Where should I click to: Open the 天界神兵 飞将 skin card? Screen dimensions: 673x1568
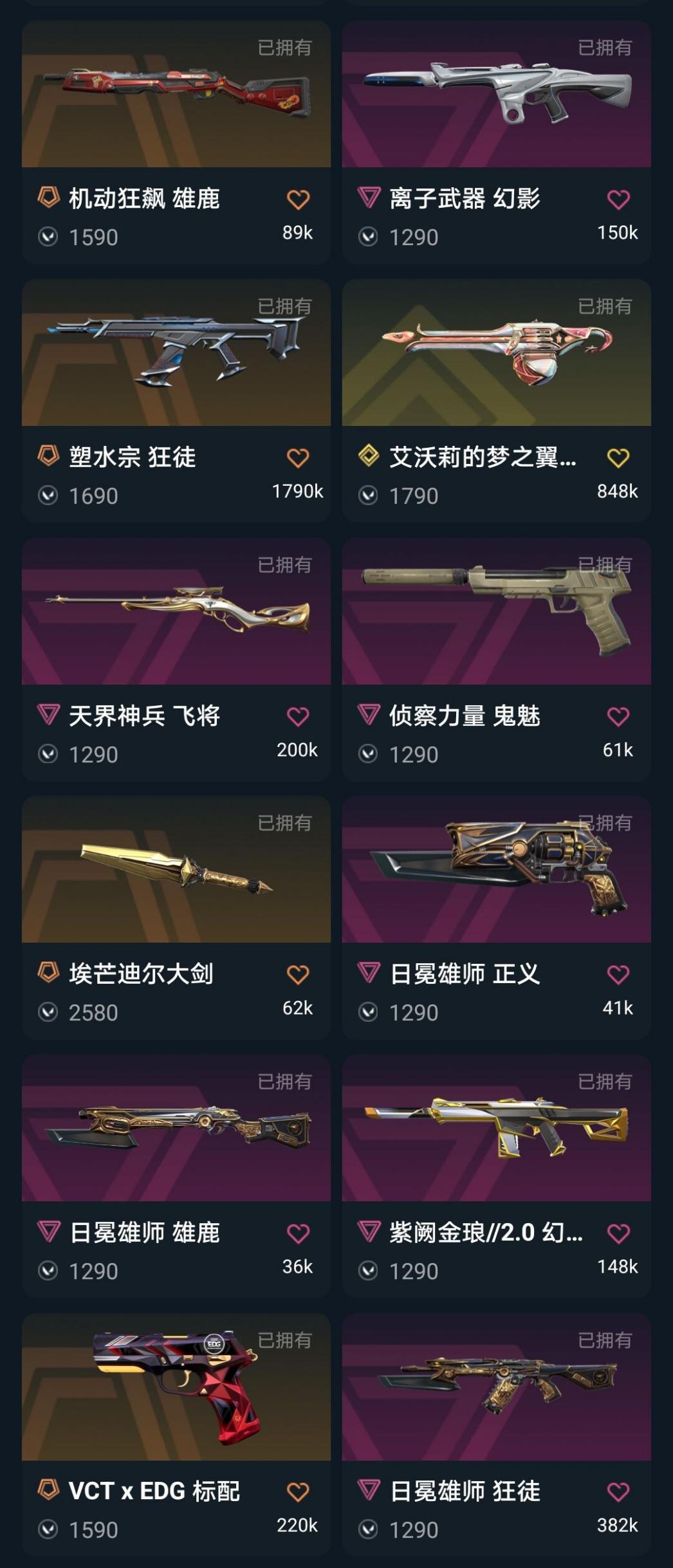pos(176,612)
